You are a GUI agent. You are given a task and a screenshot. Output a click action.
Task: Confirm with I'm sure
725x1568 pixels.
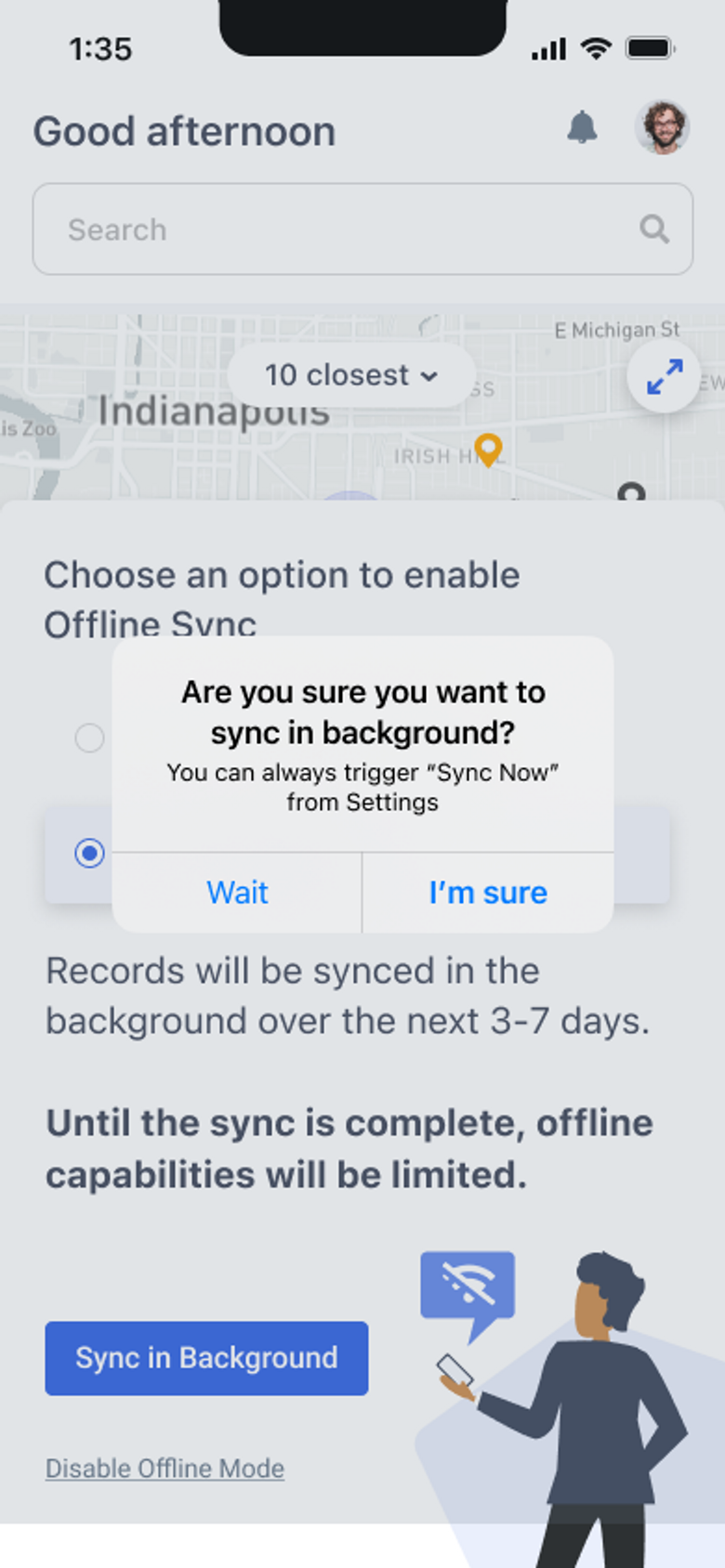pos(488,893)
